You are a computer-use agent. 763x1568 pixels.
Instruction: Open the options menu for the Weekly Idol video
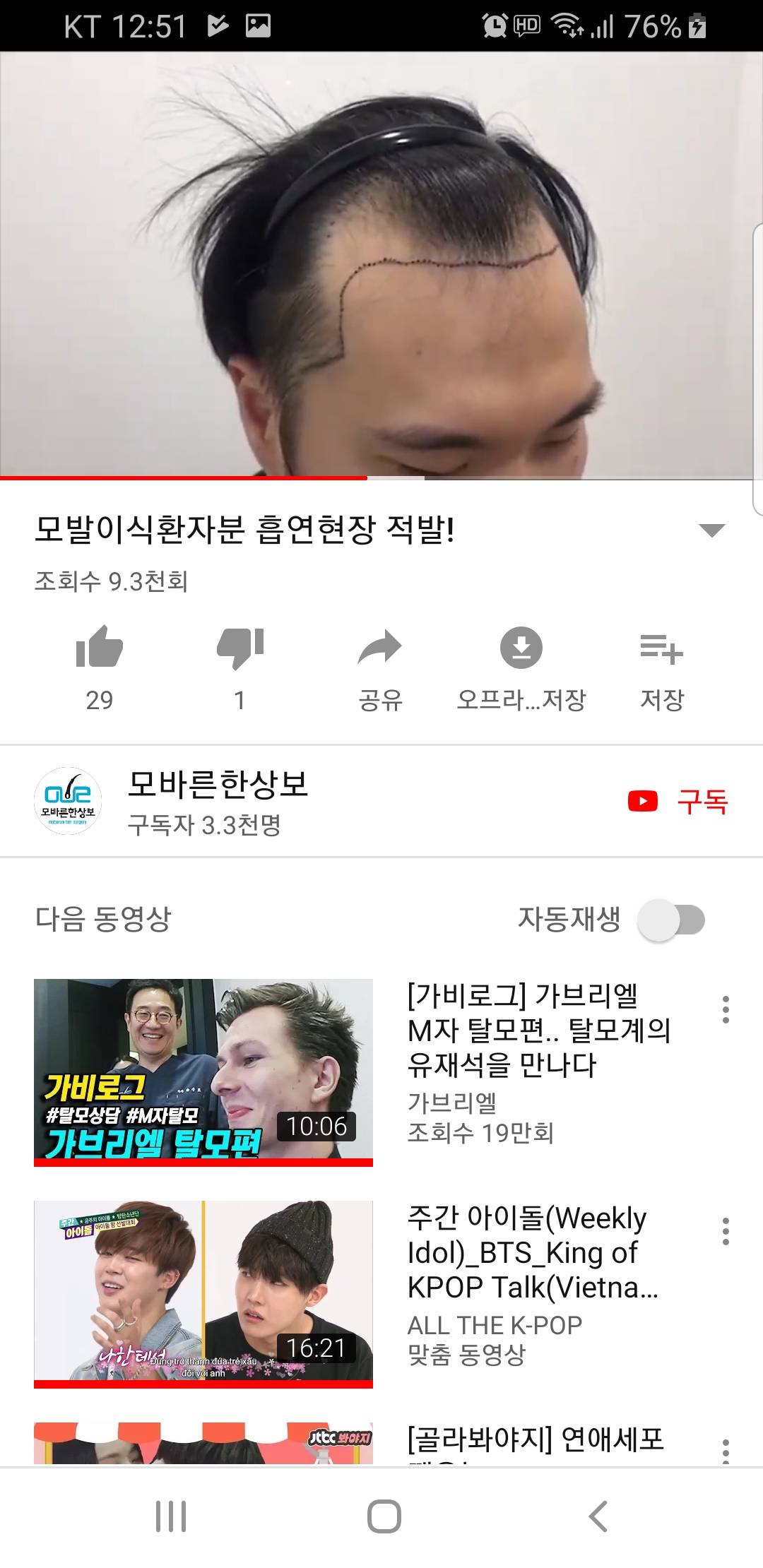[x=726, y=1232]
